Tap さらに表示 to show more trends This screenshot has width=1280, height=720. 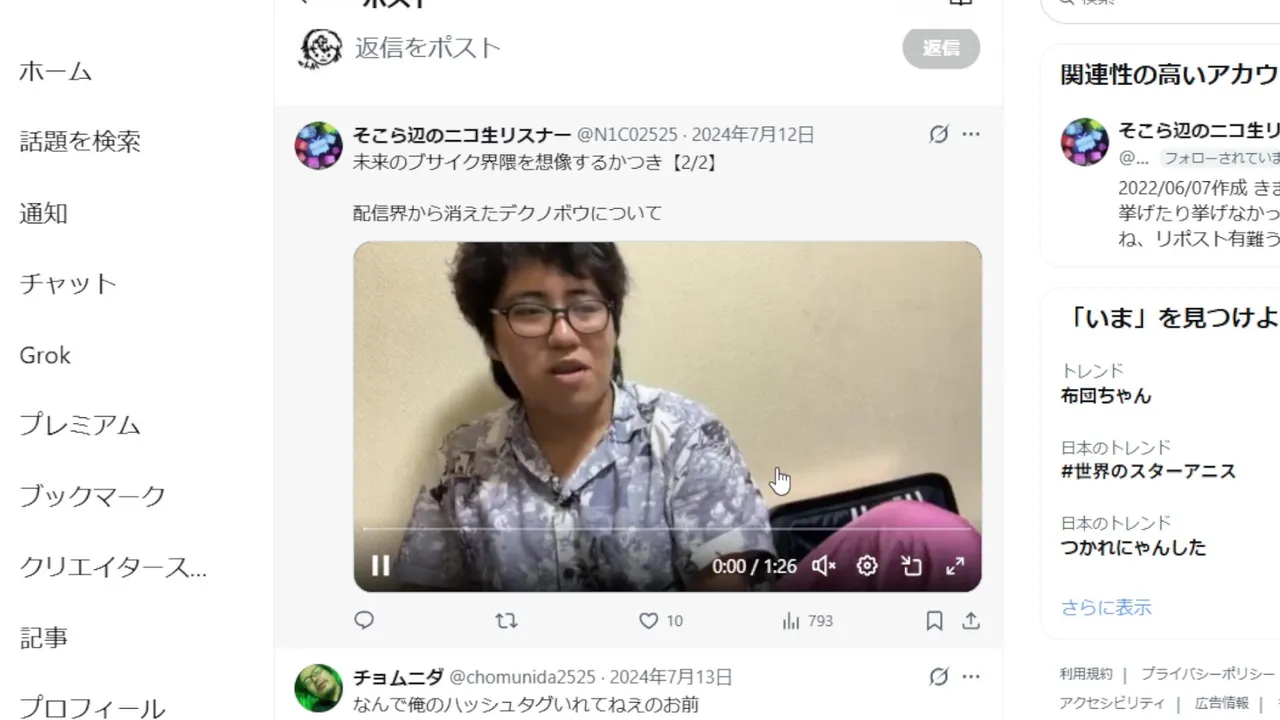1106,607
